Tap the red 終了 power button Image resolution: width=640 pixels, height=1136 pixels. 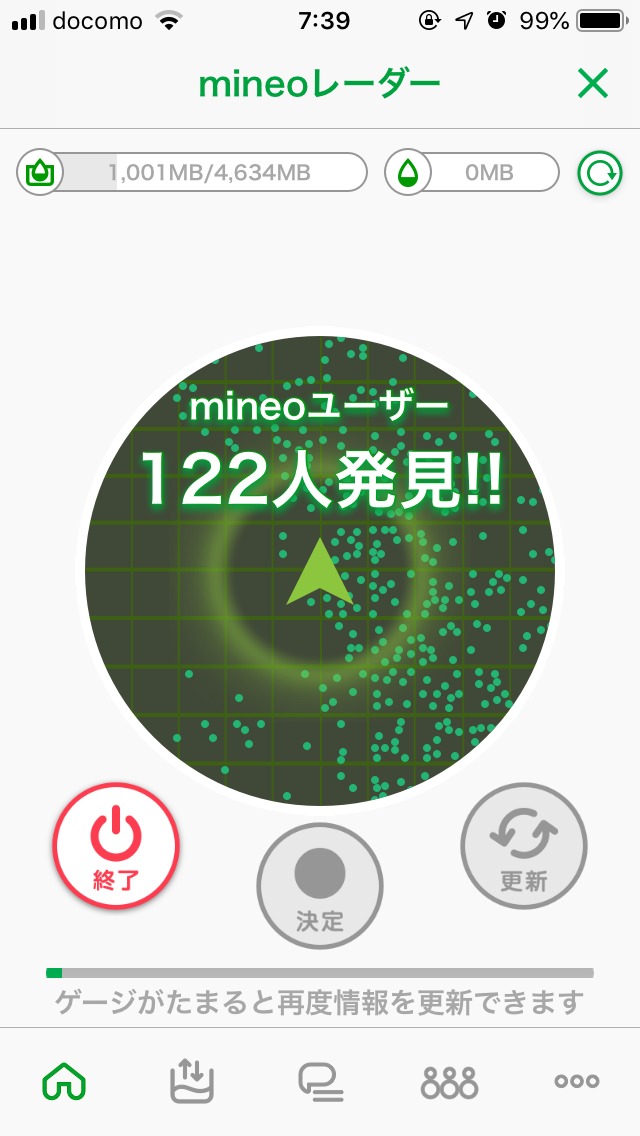(116, 846)
